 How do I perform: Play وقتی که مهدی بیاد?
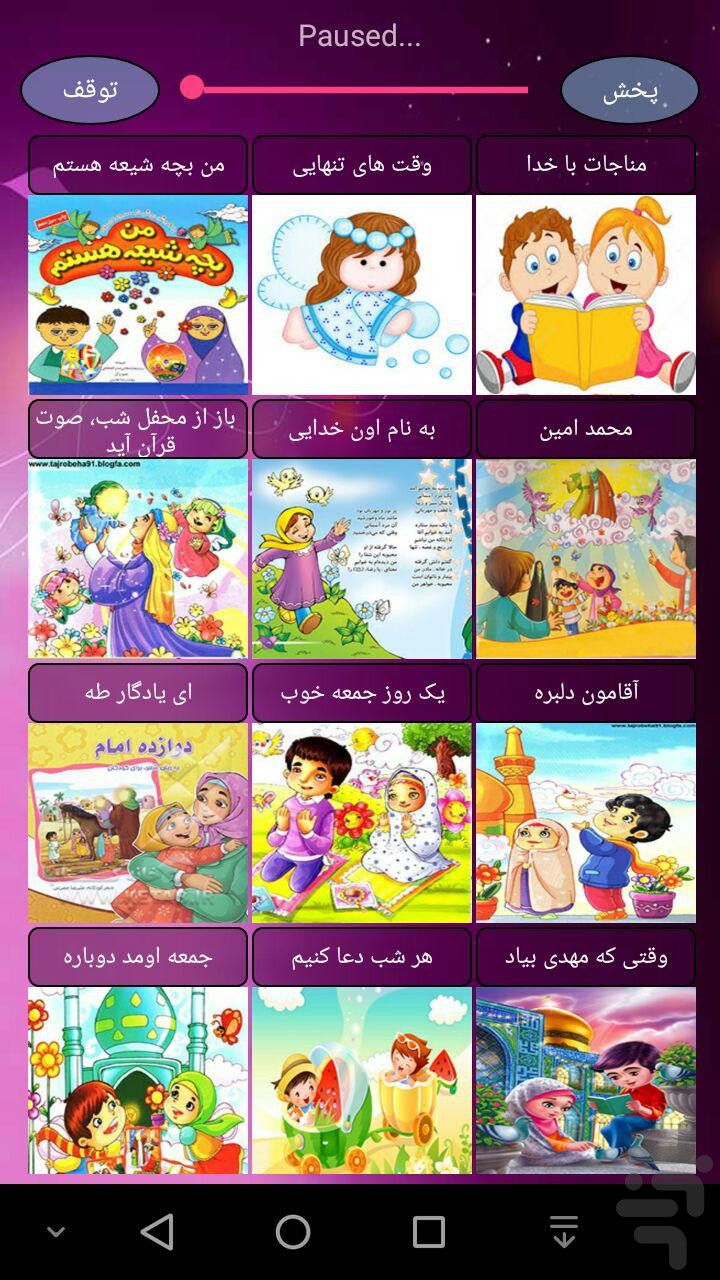tap(586, 957)
